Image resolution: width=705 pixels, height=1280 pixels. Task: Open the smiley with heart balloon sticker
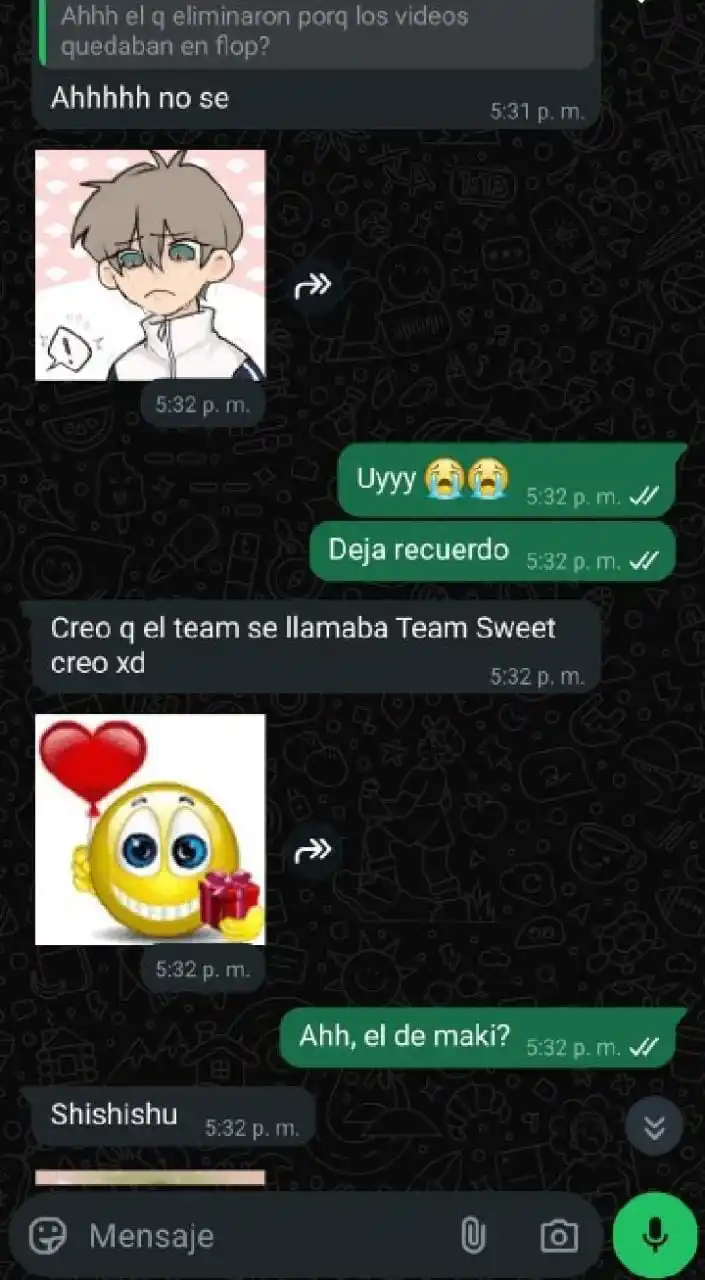coord(150,829)
